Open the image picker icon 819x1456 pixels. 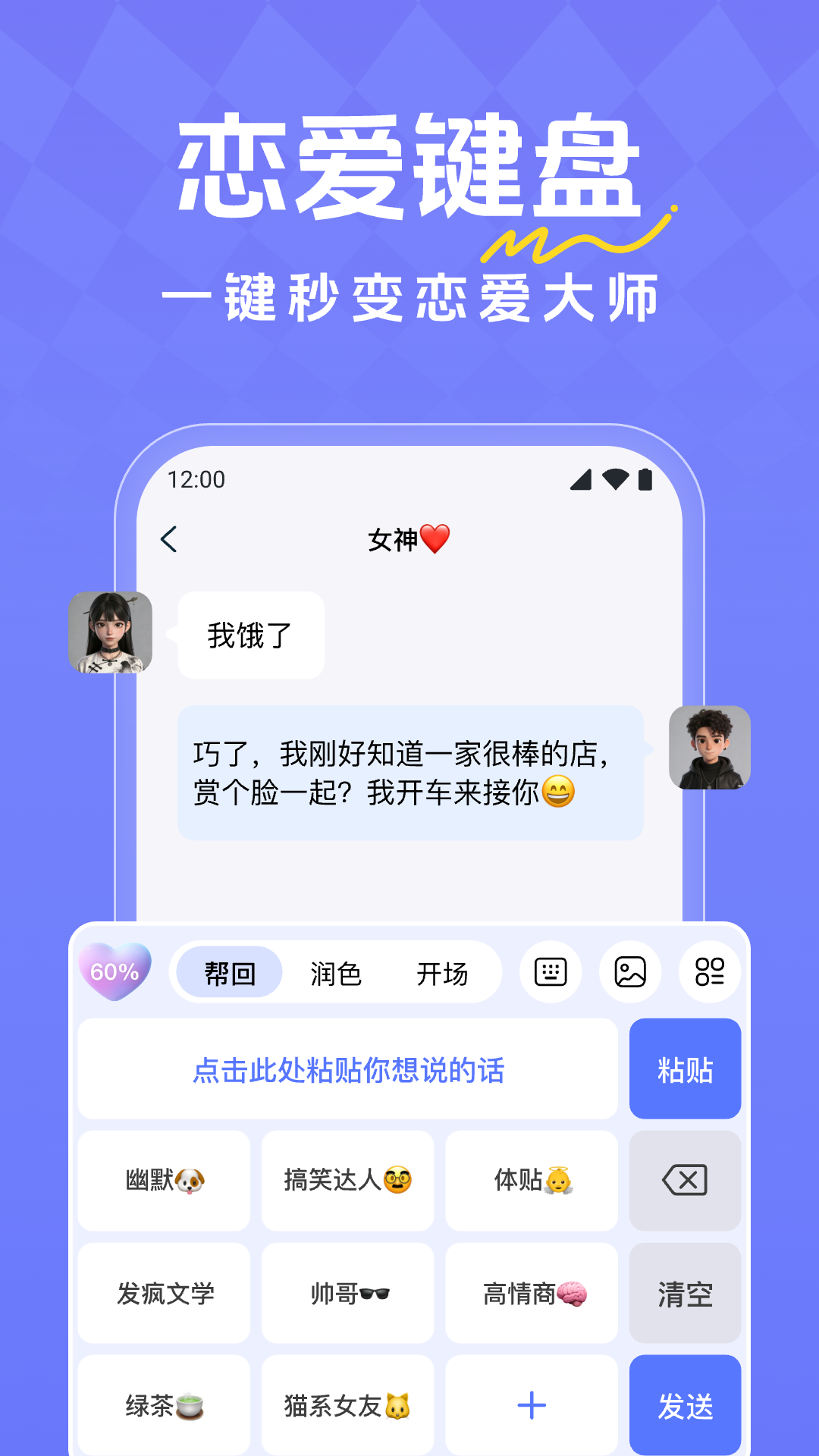pos(629,971)
